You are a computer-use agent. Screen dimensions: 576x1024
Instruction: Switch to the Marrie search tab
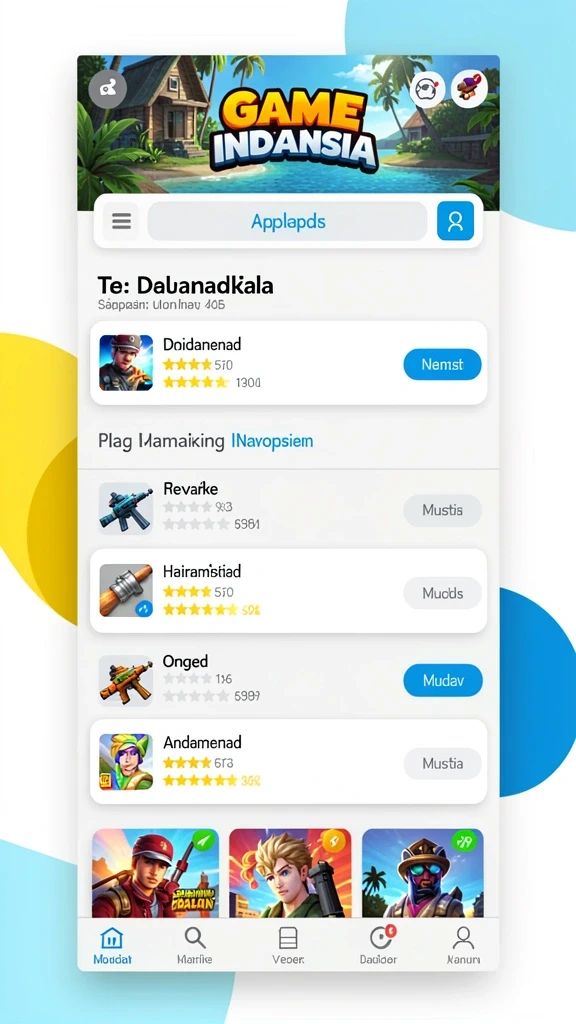(x=195, y=946)
